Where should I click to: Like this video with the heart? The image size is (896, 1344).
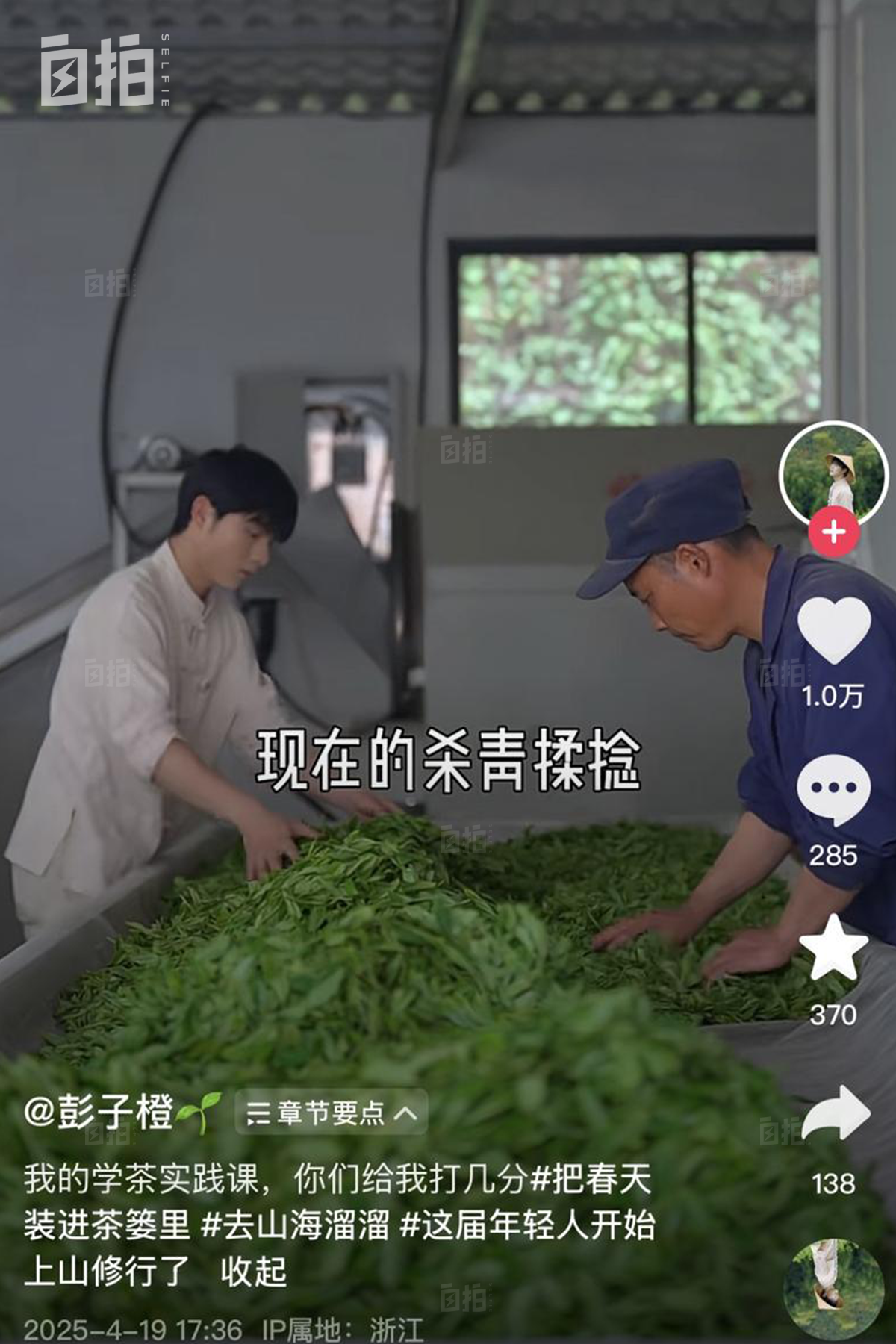point(833,631)
